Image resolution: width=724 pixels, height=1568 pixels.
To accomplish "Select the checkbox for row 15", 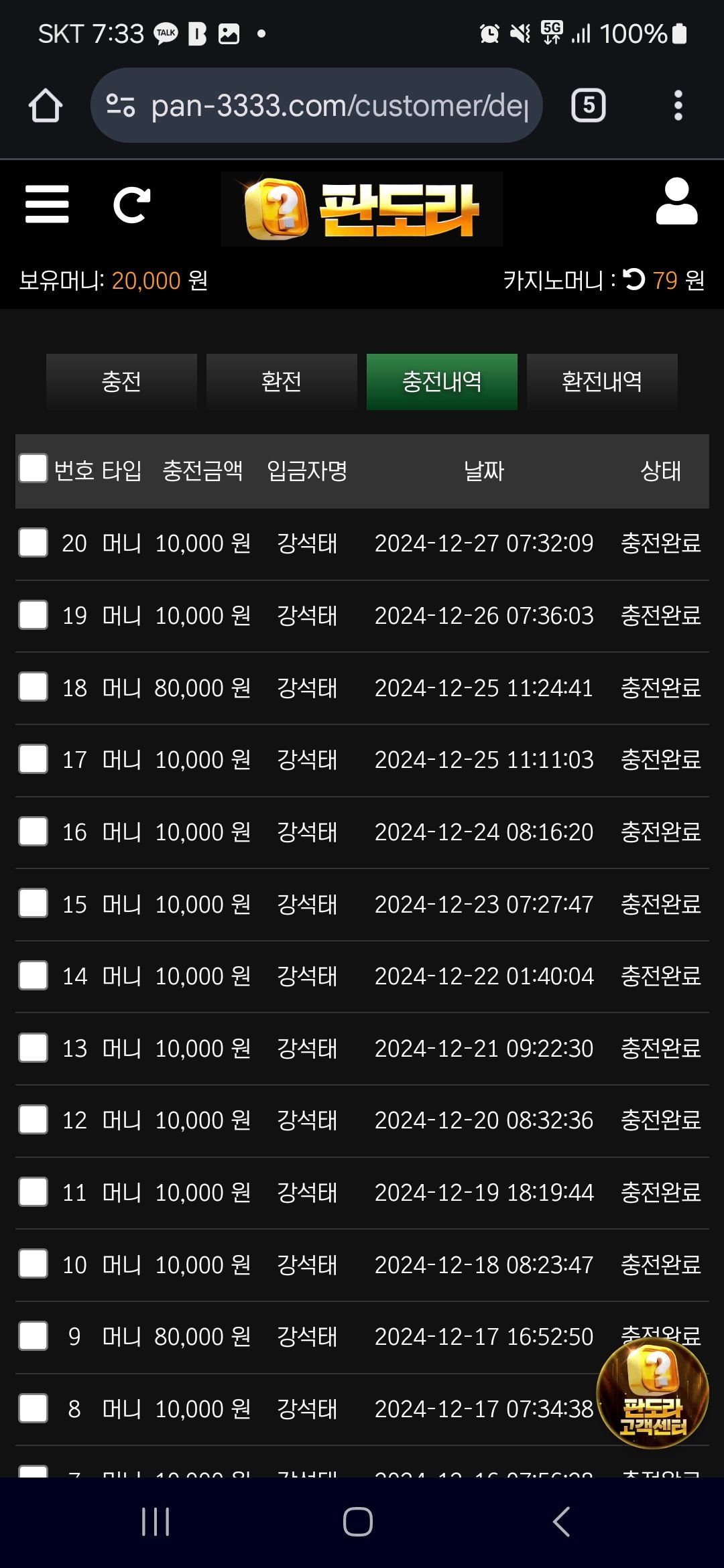I will (x=33, y=903).
